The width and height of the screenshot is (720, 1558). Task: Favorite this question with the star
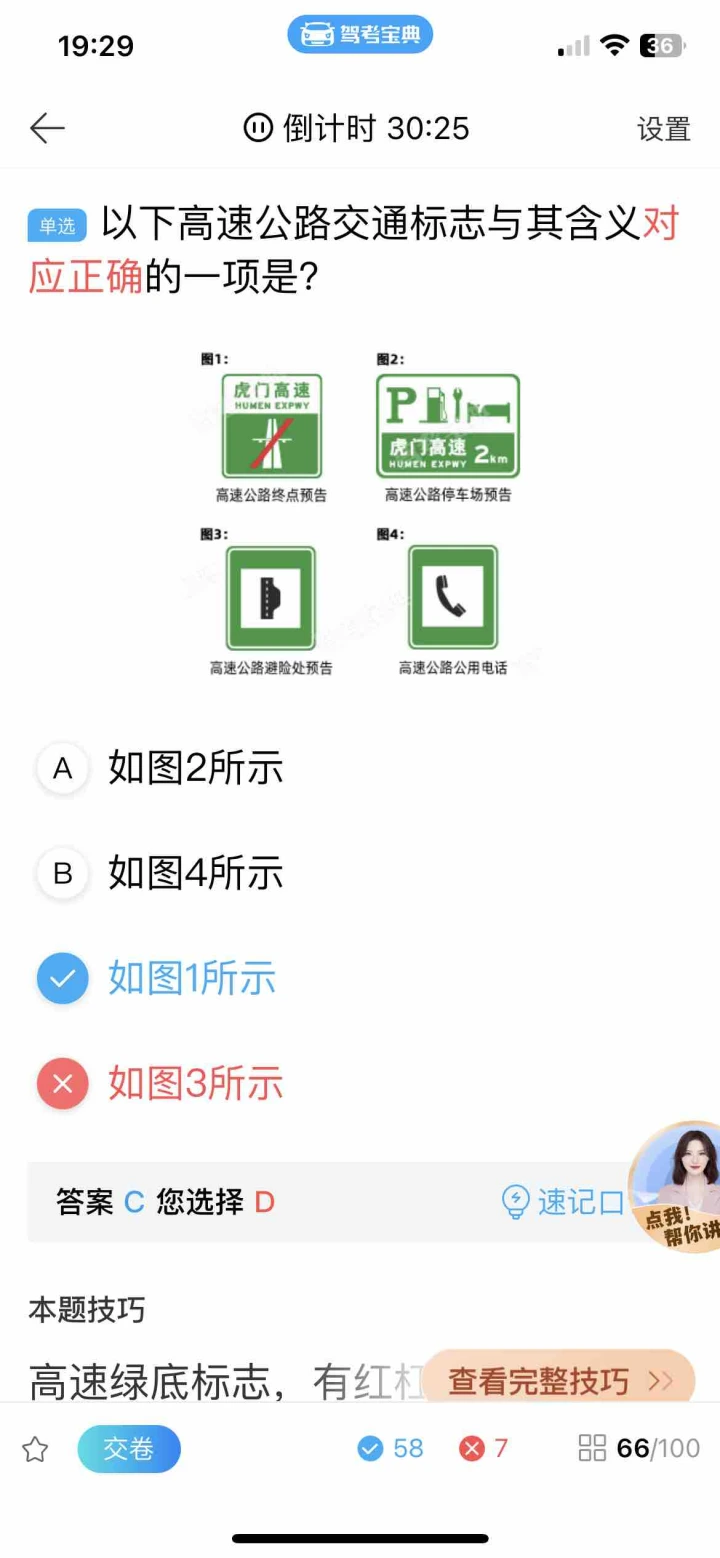(x=35, y=1448)
